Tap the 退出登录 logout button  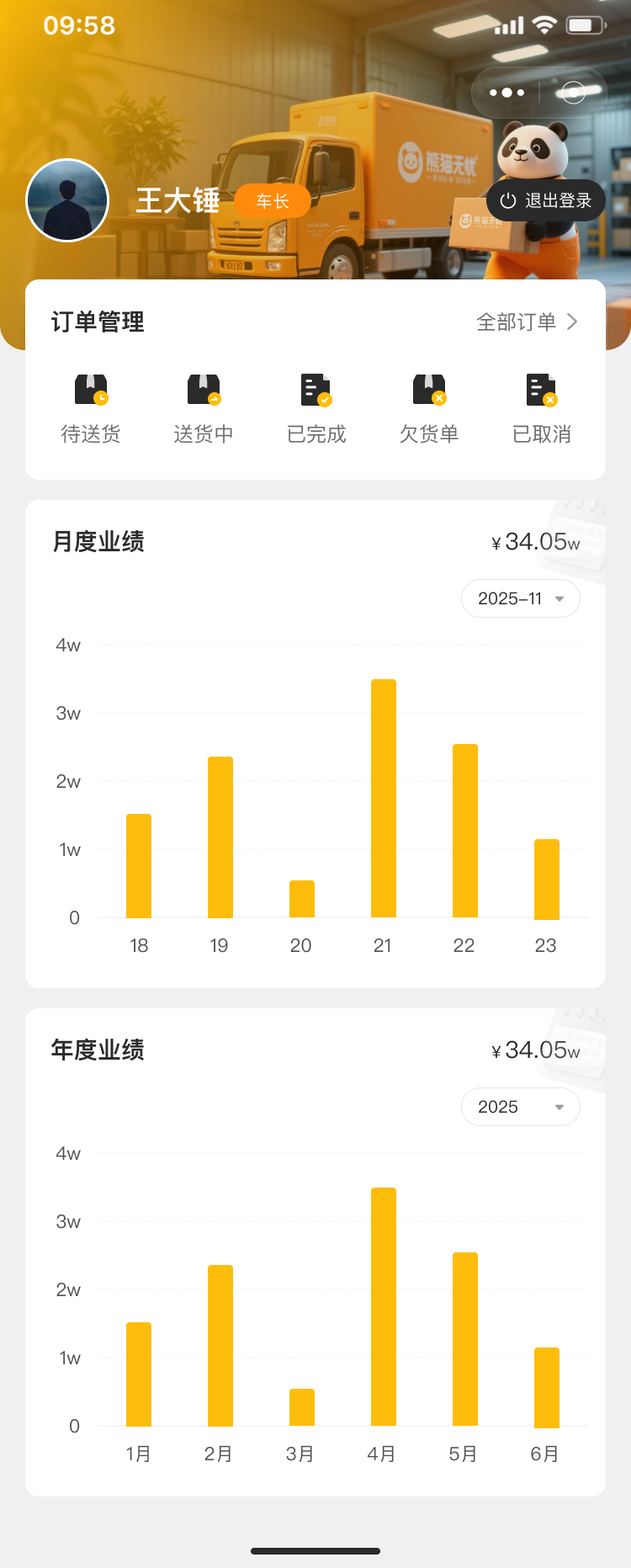coord(546,200)
